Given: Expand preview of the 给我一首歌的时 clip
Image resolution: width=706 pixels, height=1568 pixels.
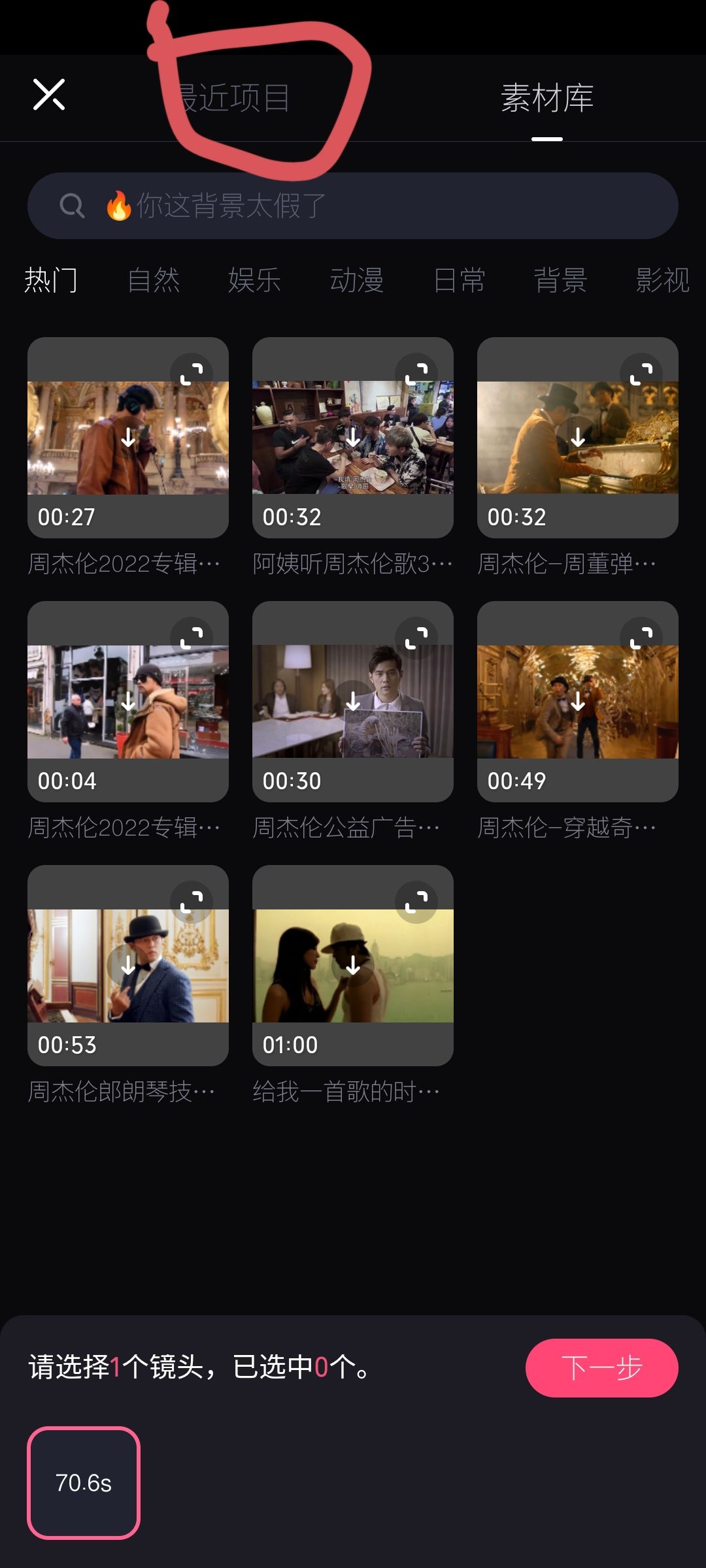Looking at the screenshot, I should coord(416,902).
